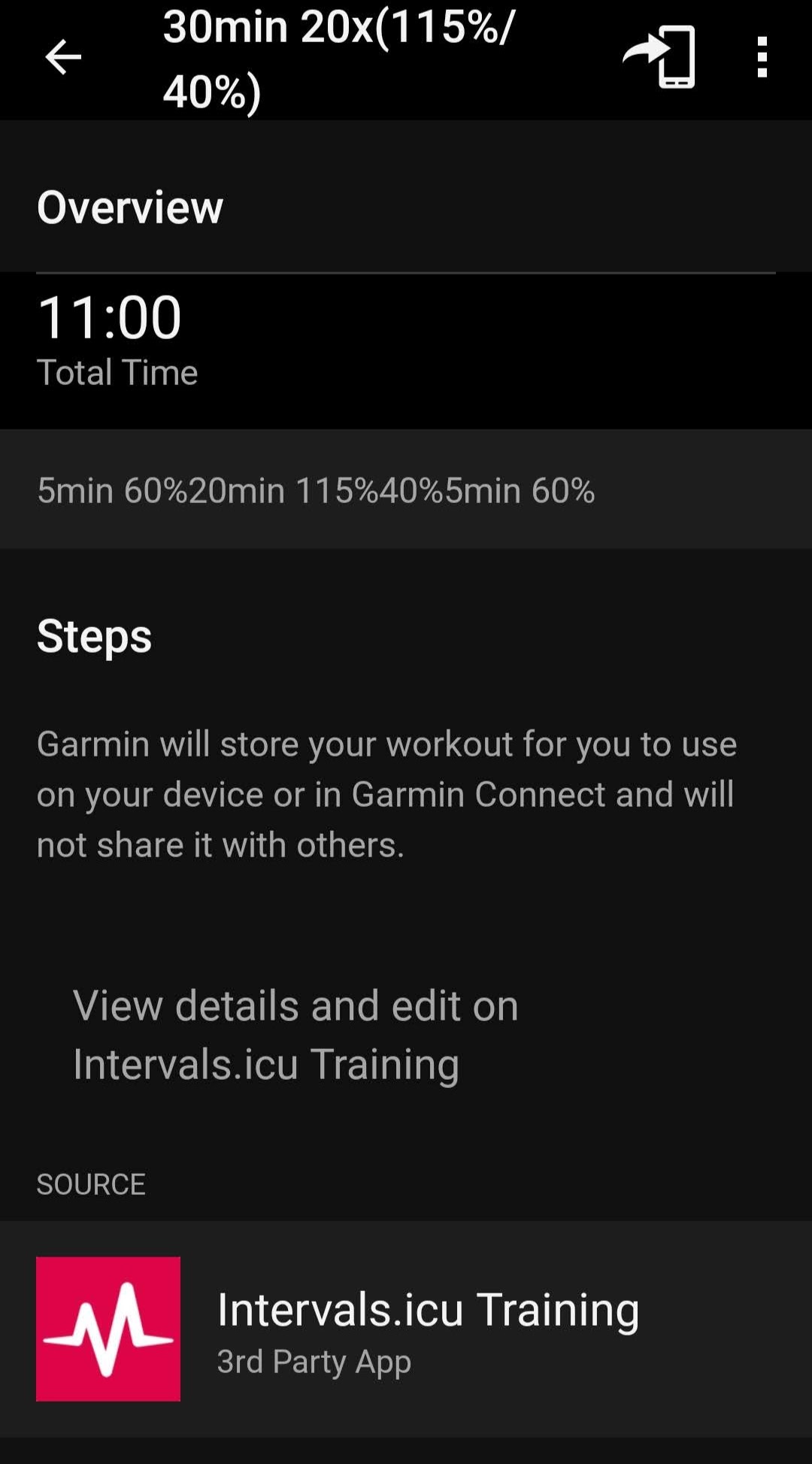Open the three-dot overflow menu
This screenshot has width=812, height=1464.
click(762, 57)
